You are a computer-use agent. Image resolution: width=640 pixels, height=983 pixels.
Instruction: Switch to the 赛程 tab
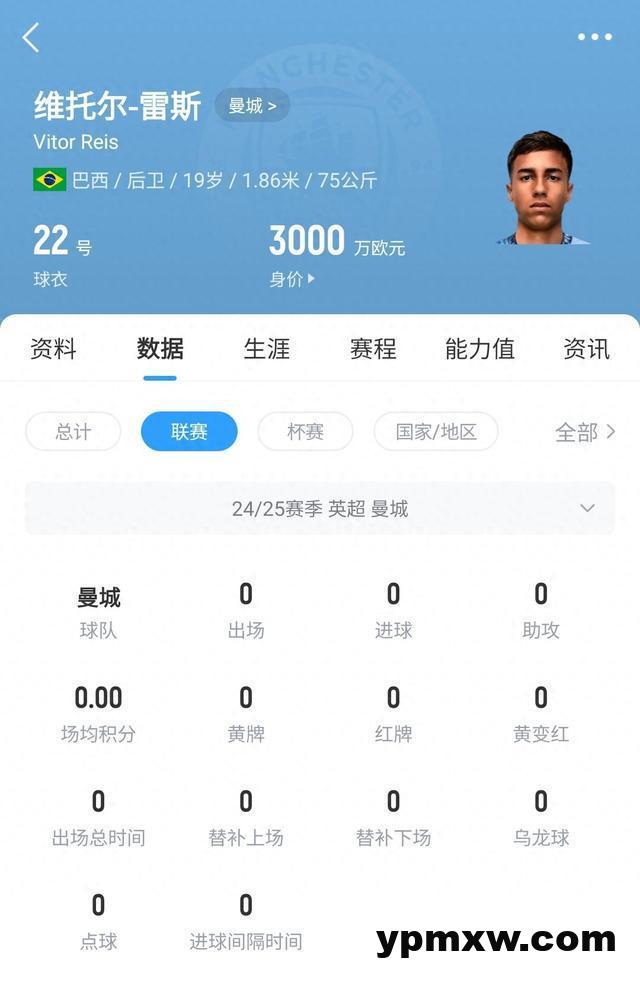click(373, 348)
